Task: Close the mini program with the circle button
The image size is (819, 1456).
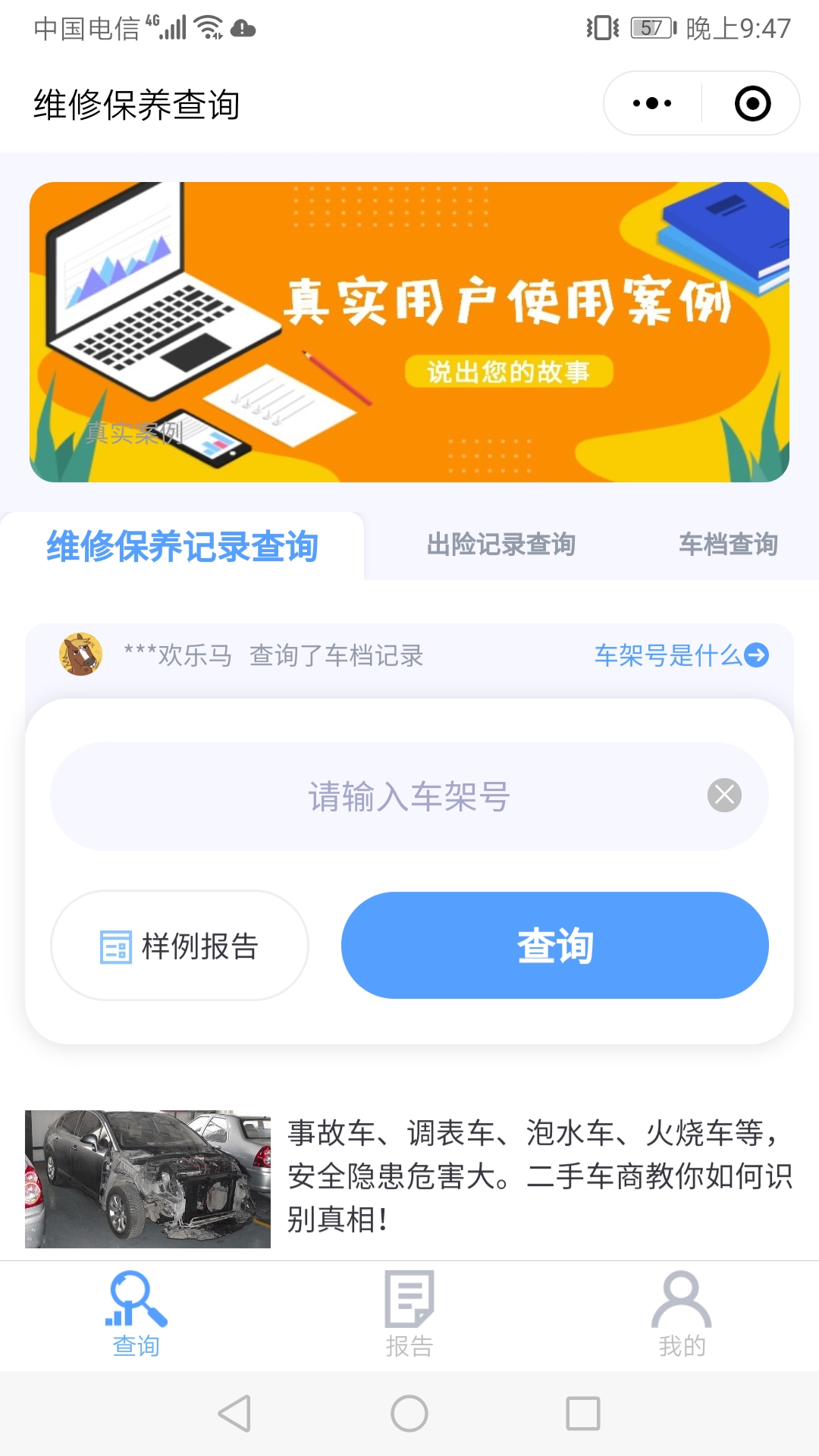Action: (x=752, y=103)
